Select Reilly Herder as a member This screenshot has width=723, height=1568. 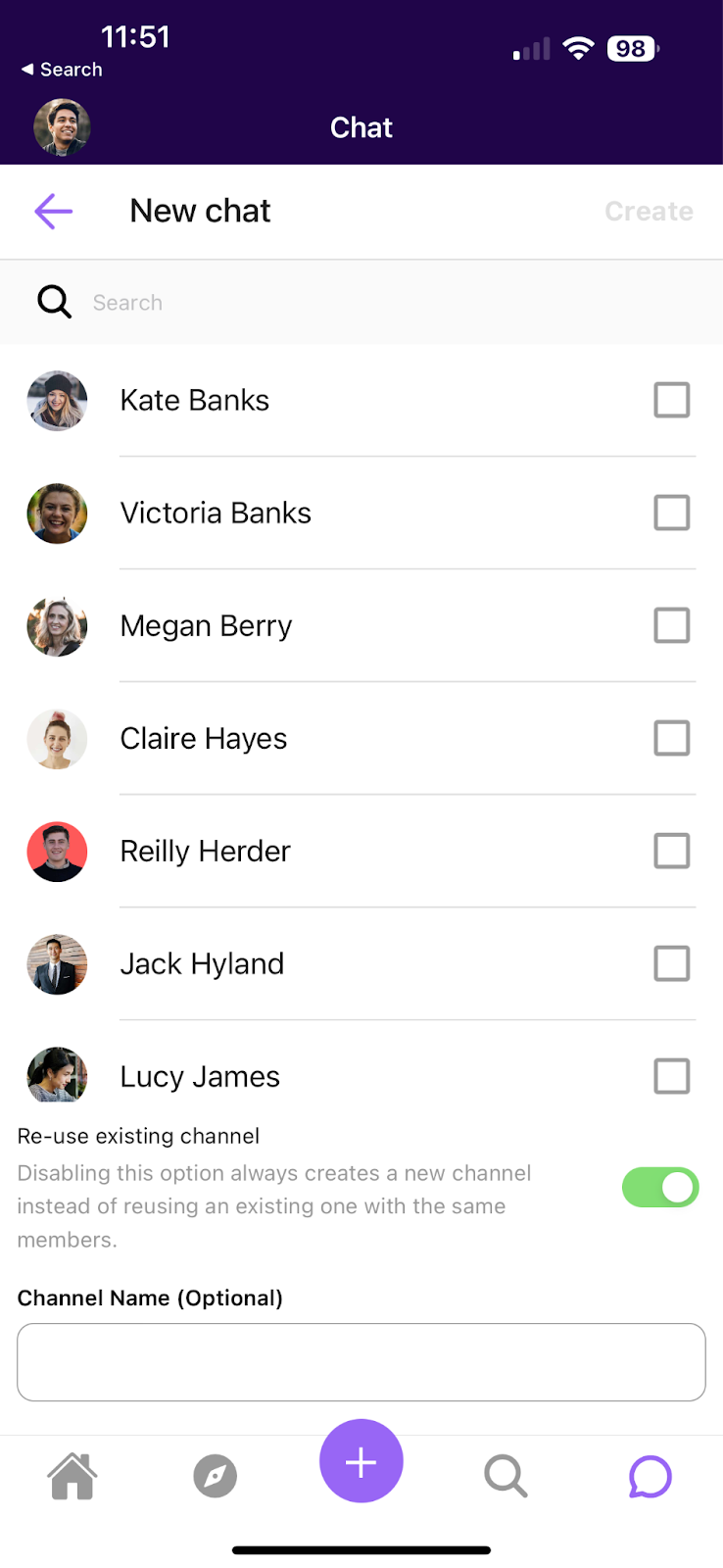pyautogui.click(x=671, y=851)
